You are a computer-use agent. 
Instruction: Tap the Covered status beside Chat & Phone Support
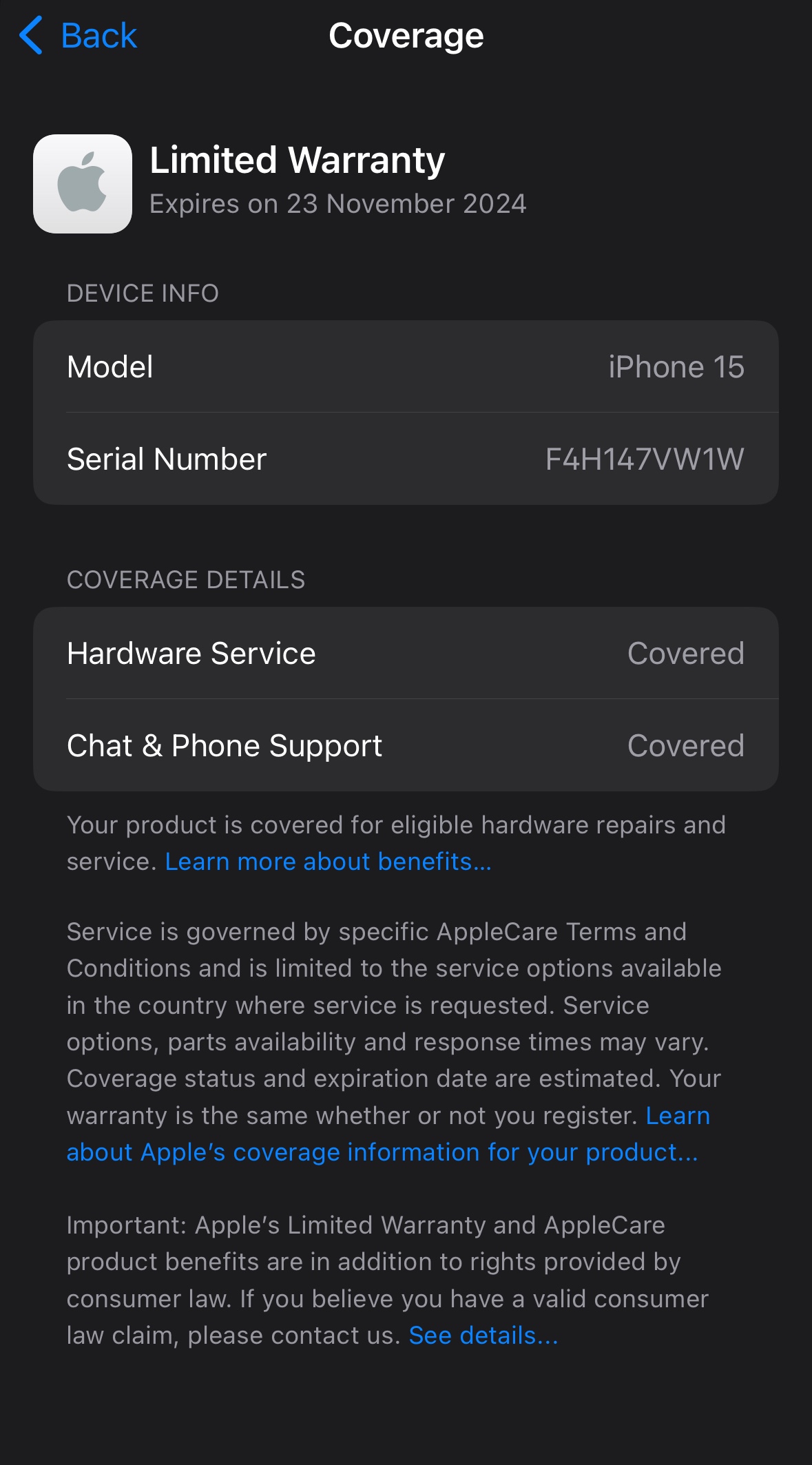[x=686, y=746]
